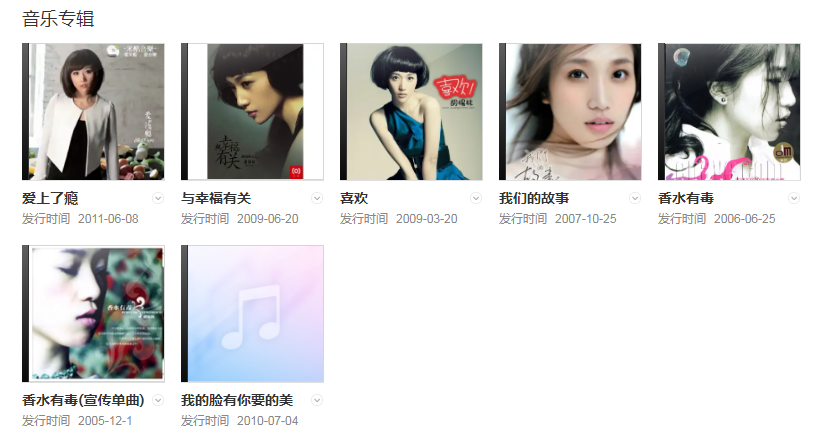Open the album cover for 爱上了瘾
Image resolution: width=824 pixels, height=439 pixels.
[x=94, y=112]
